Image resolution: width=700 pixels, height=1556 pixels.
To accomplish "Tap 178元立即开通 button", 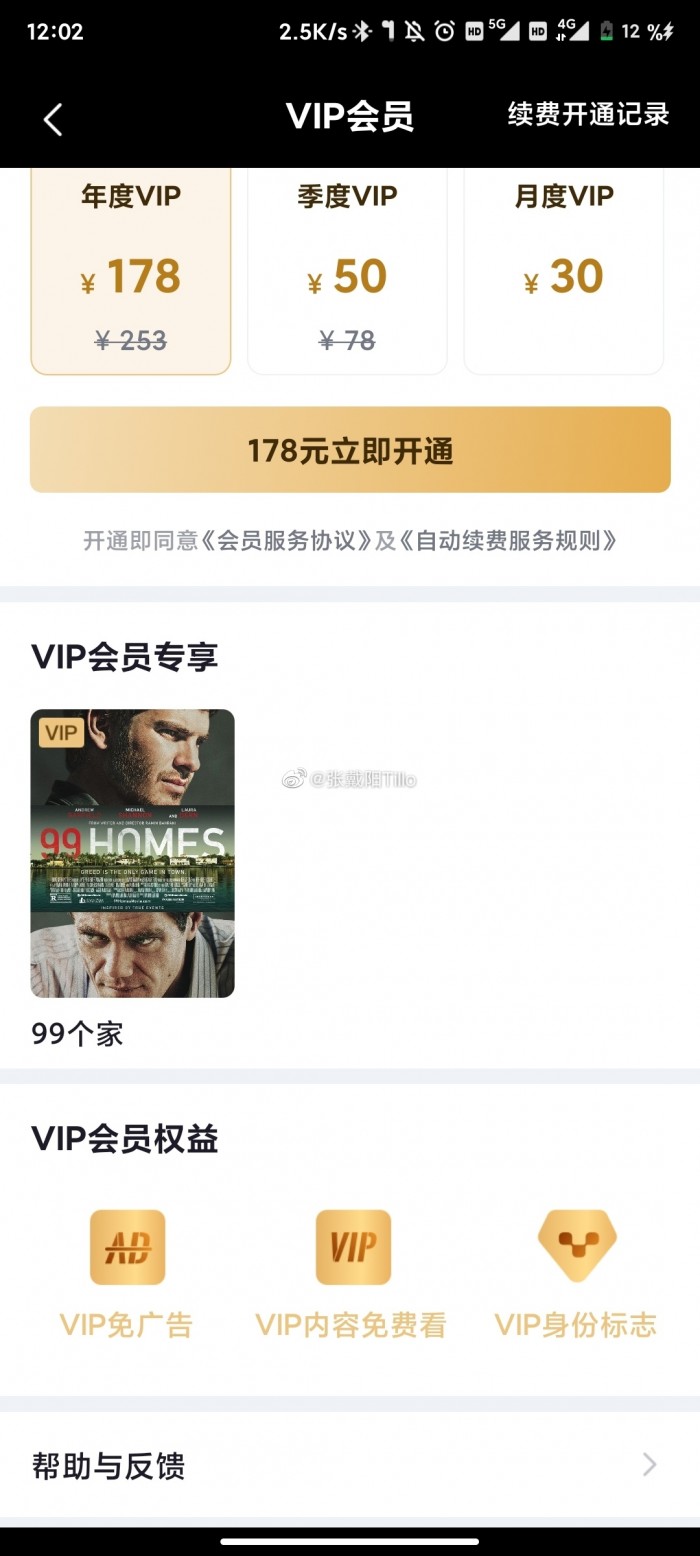I will pos(350,451).
